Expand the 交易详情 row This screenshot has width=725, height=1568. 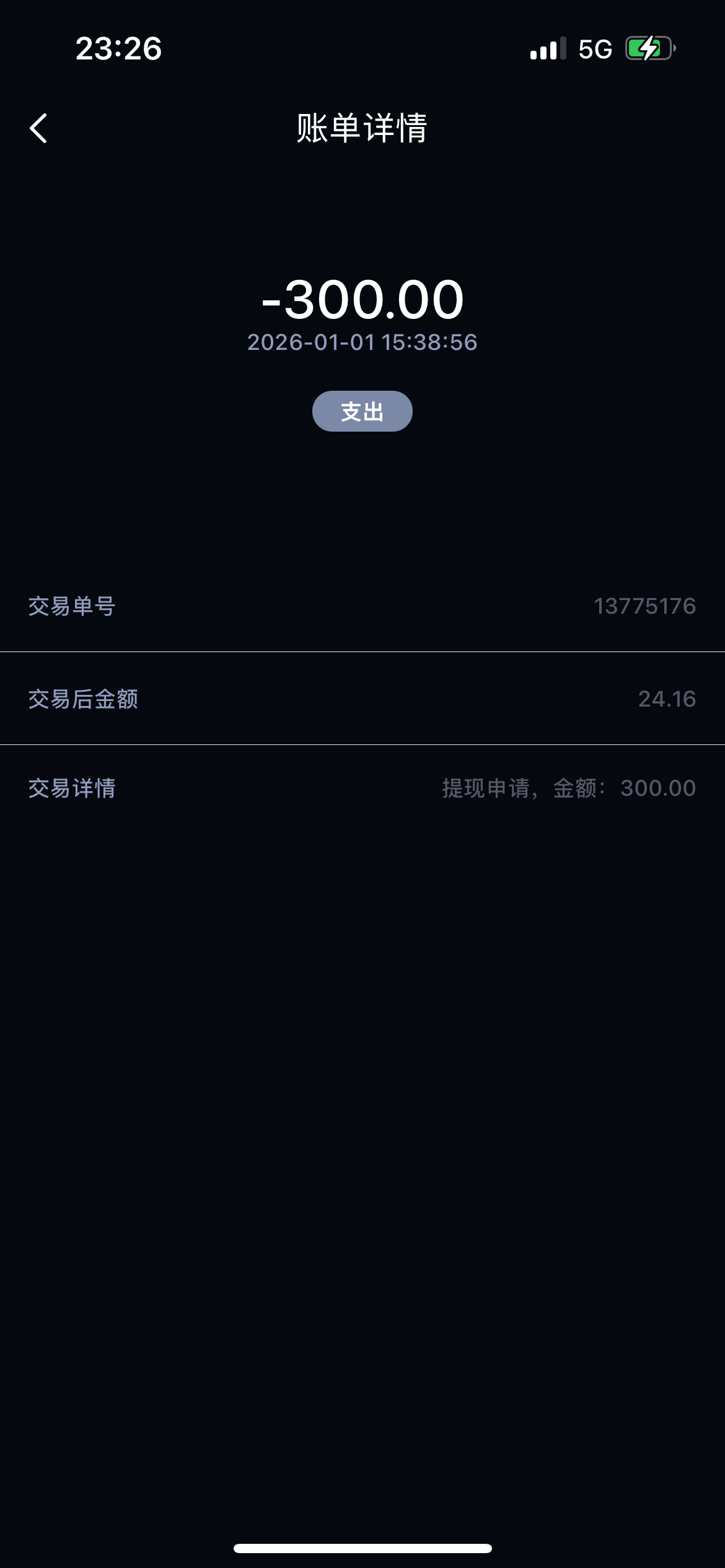coord(362,788)
